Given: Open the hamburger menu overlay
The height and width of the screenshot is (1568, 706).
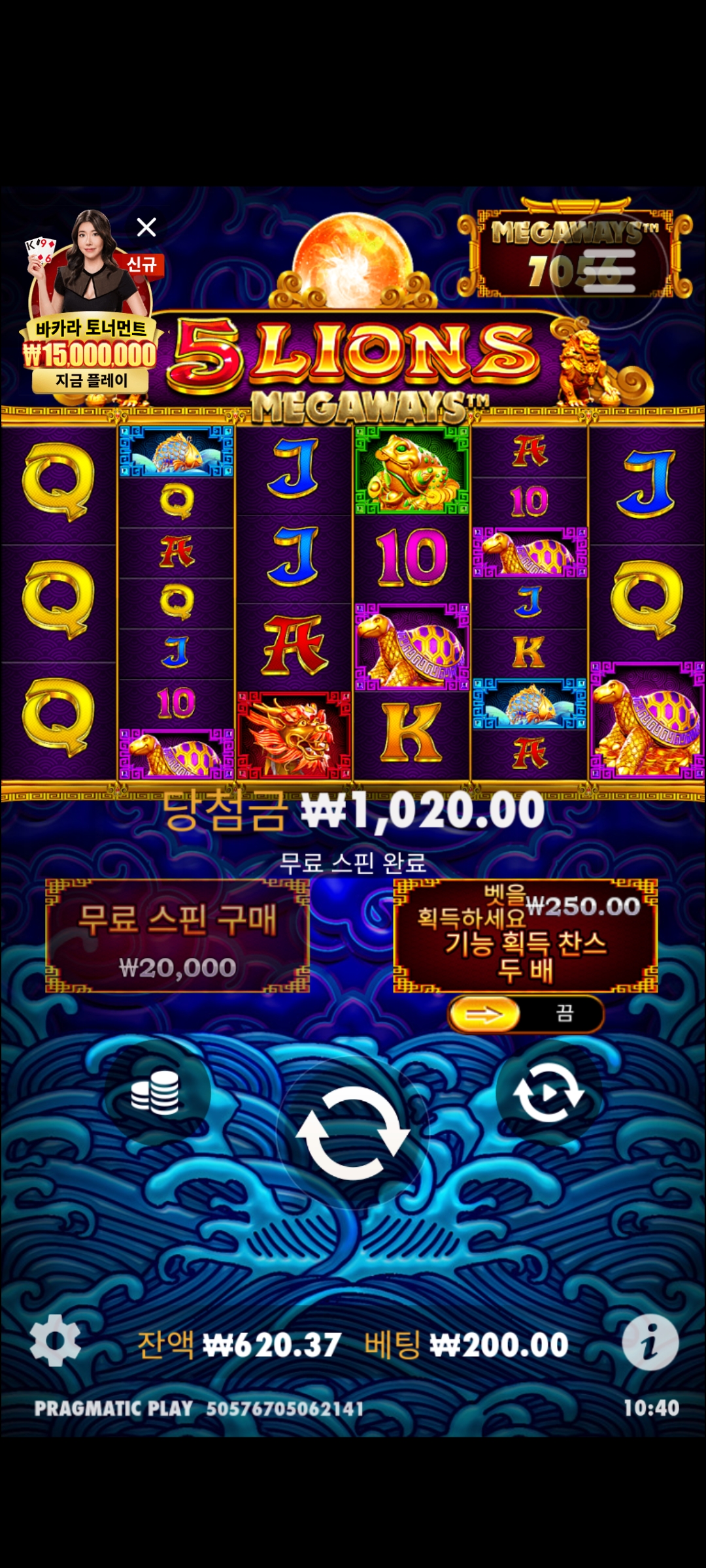Looking at the screenshot, I should [x=609, y=270].
